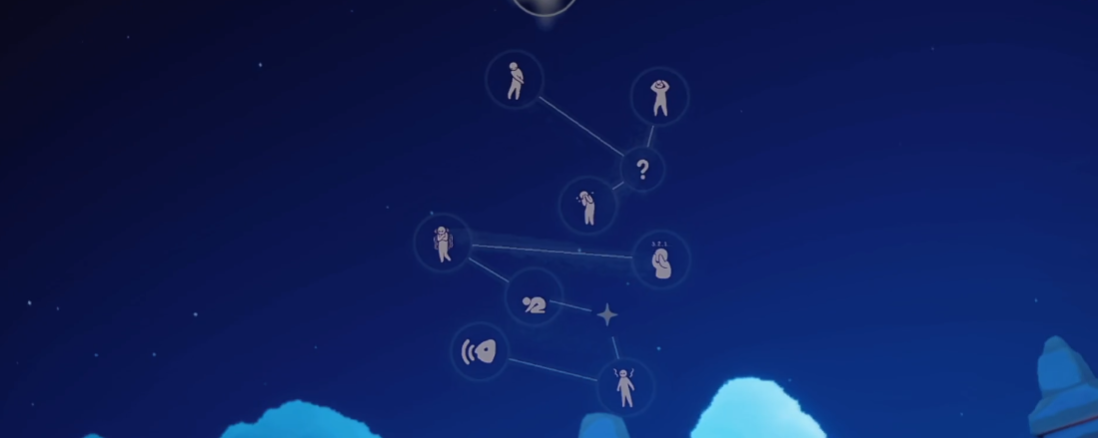Tap the glowing orb at top
Viewport: 1098px width, 438px height.
click(x=545, y=6)
